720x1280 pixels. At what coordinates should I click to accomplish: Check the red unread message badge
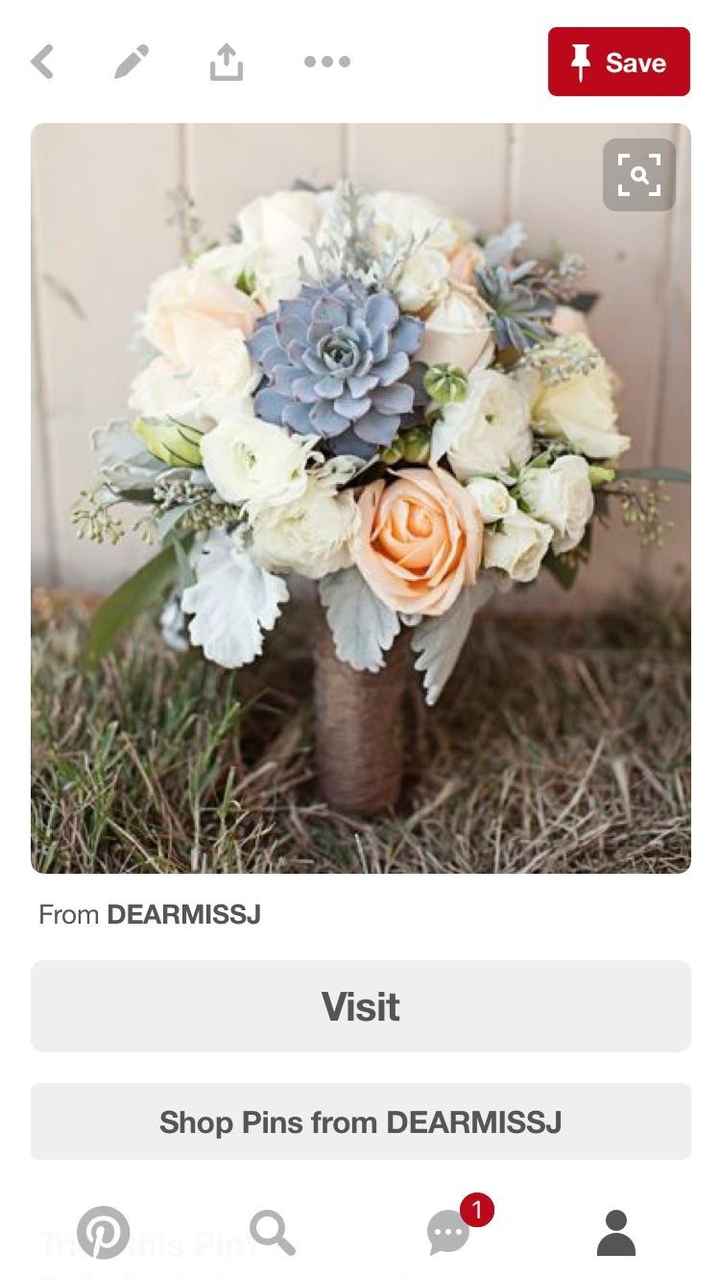coord(477,1210)
